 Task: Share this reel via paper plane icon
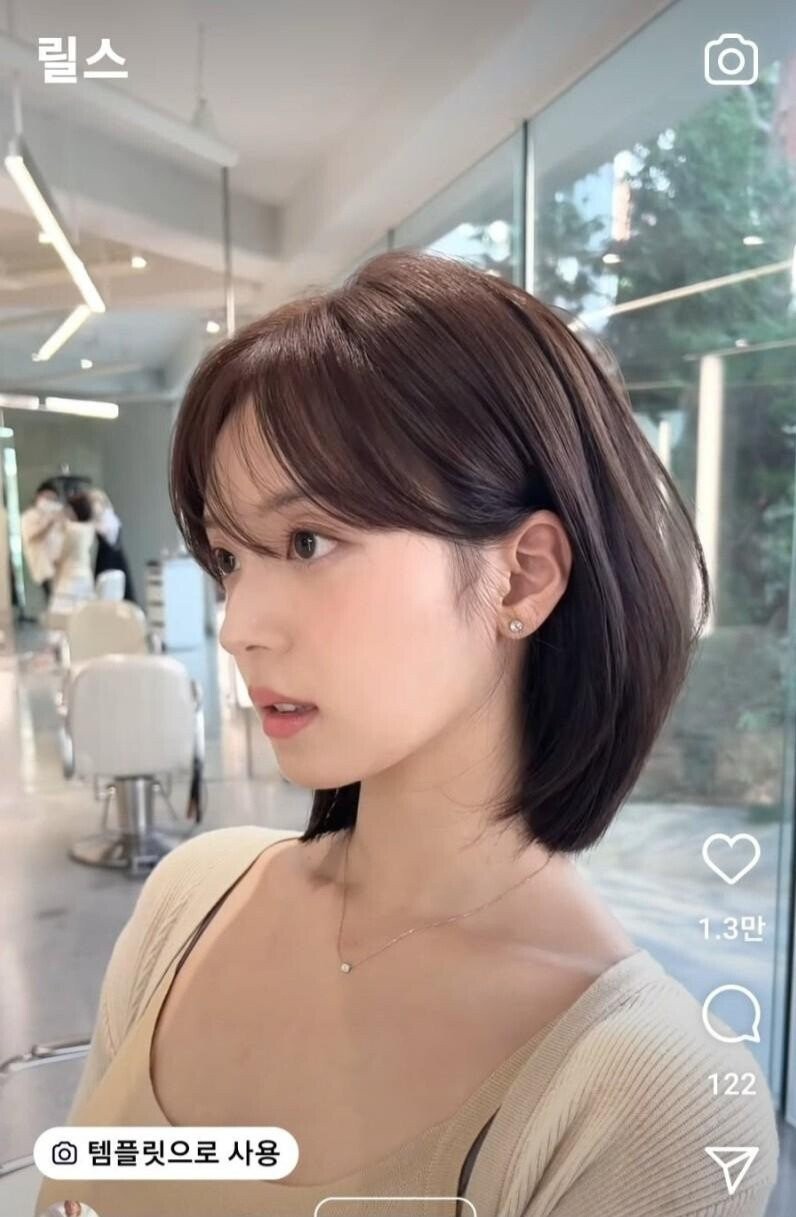(732, 1168)
